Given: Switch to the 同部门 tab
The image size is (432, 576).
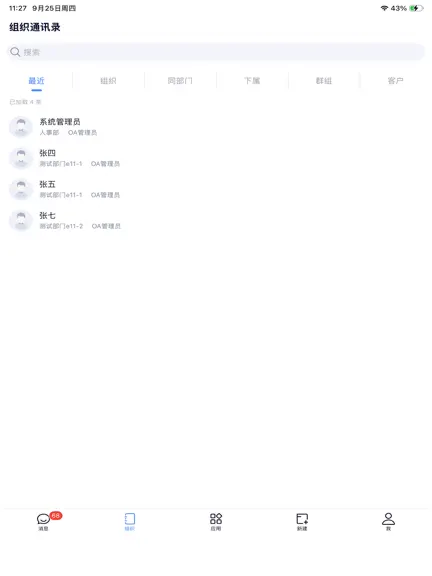Looking at the screenshot, I should point(180,80).
